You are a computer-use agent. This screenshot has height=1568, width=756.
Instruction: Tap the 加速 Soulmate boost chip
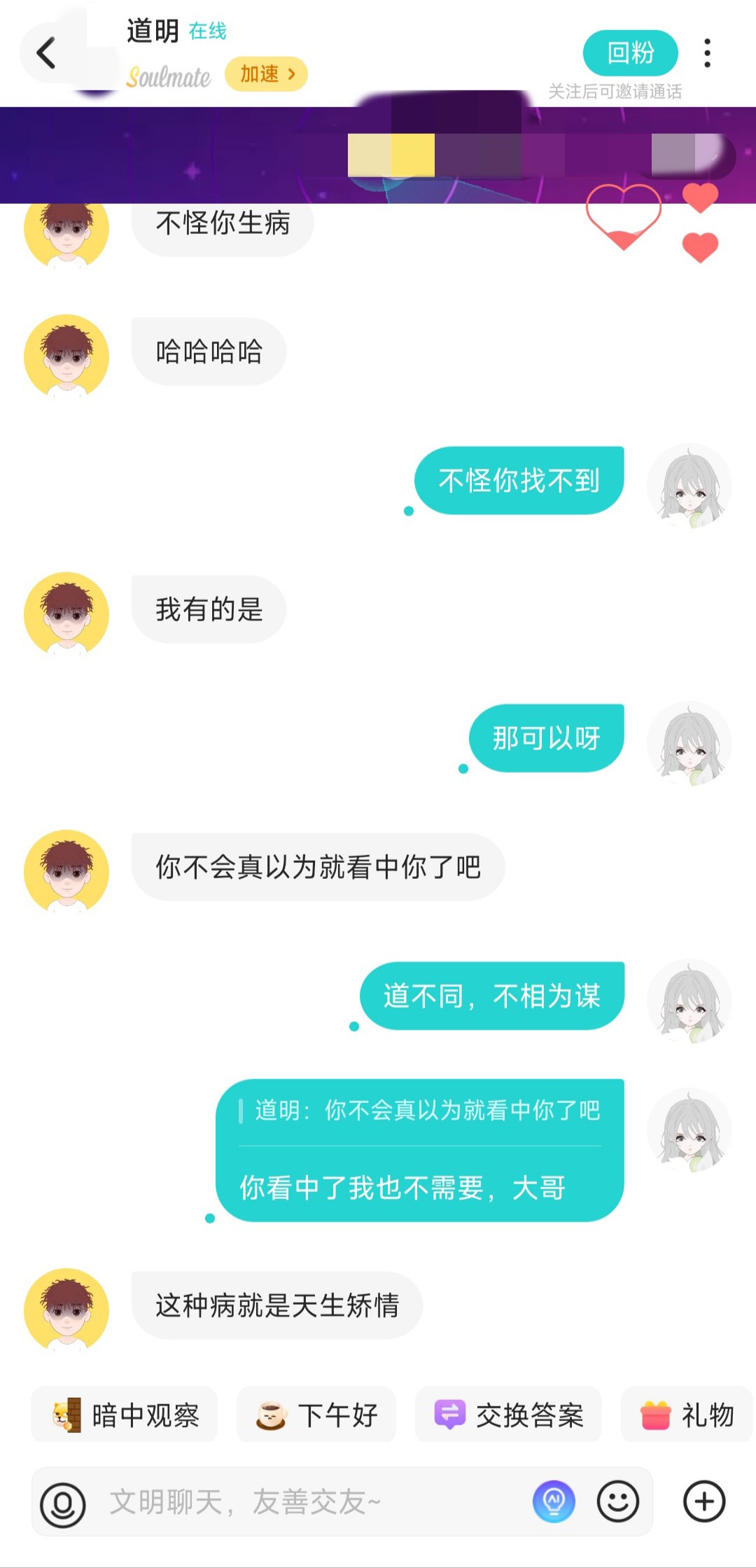(266, 74)
